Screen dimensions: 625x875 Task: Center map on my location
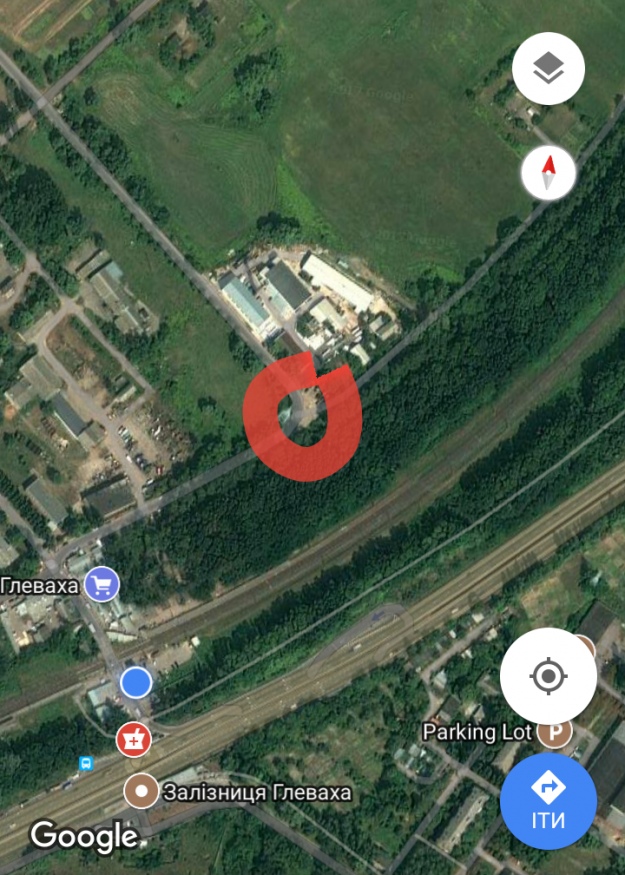548,676
